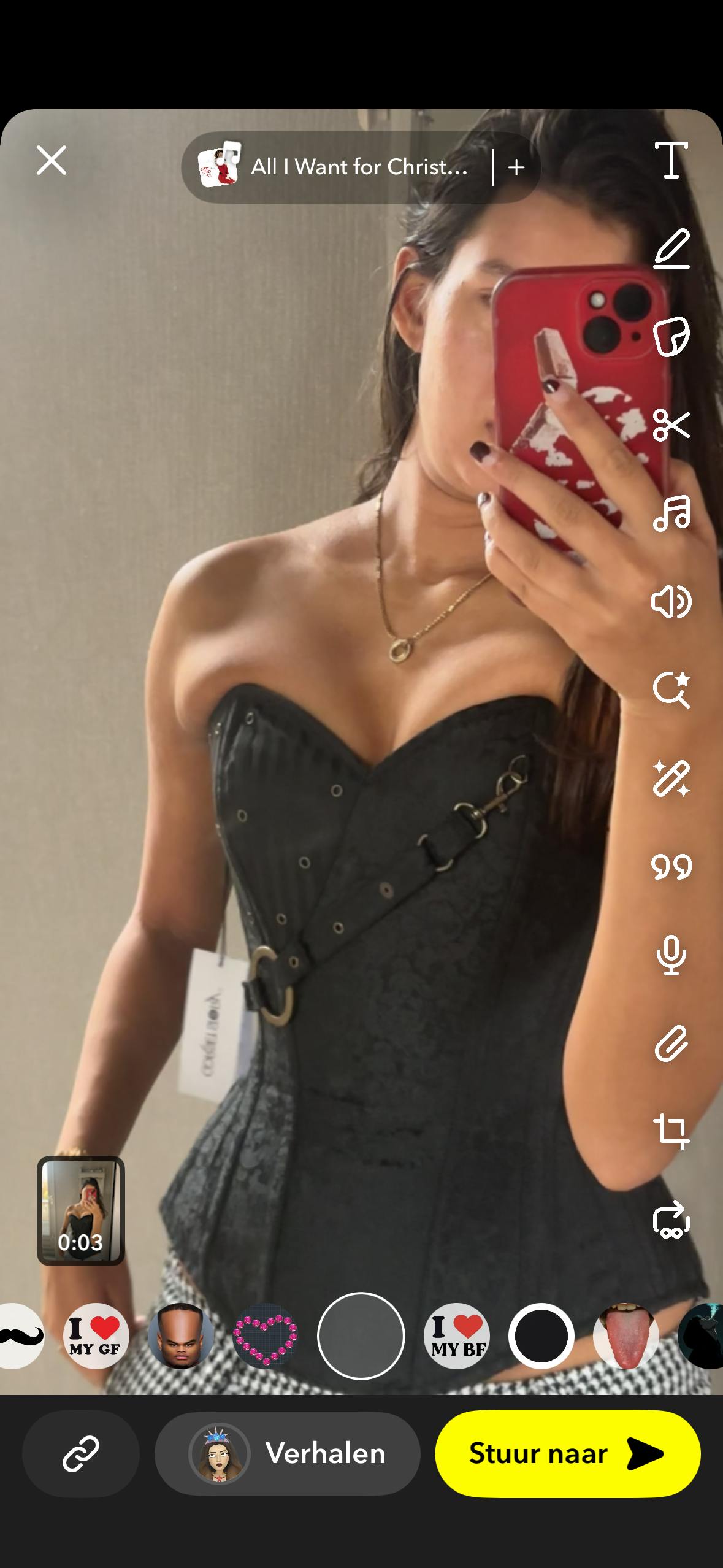Mute the snap's sound via speaker icon
This screenshot has height=1568, width=723.
click(x=671, y=601)
